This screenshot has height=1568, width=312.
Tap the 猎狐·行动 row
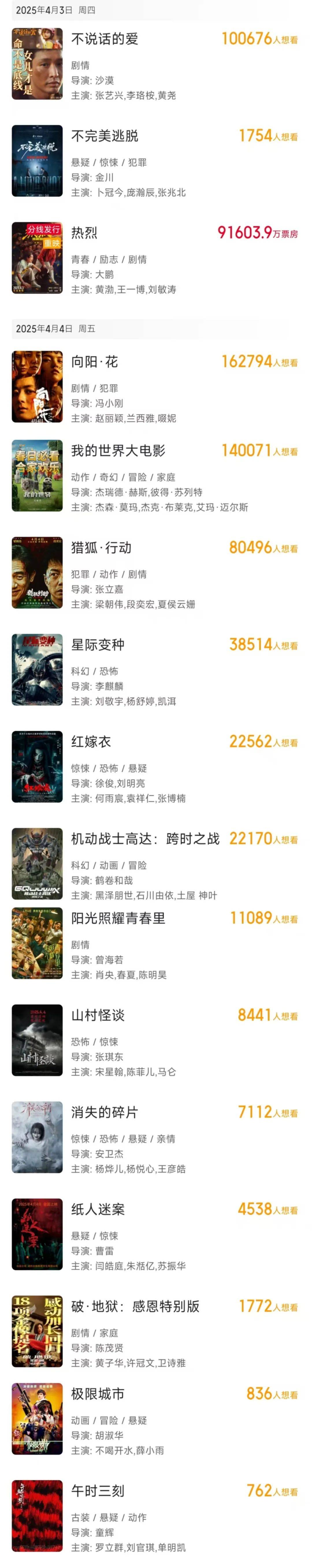(x=101, y=548)
